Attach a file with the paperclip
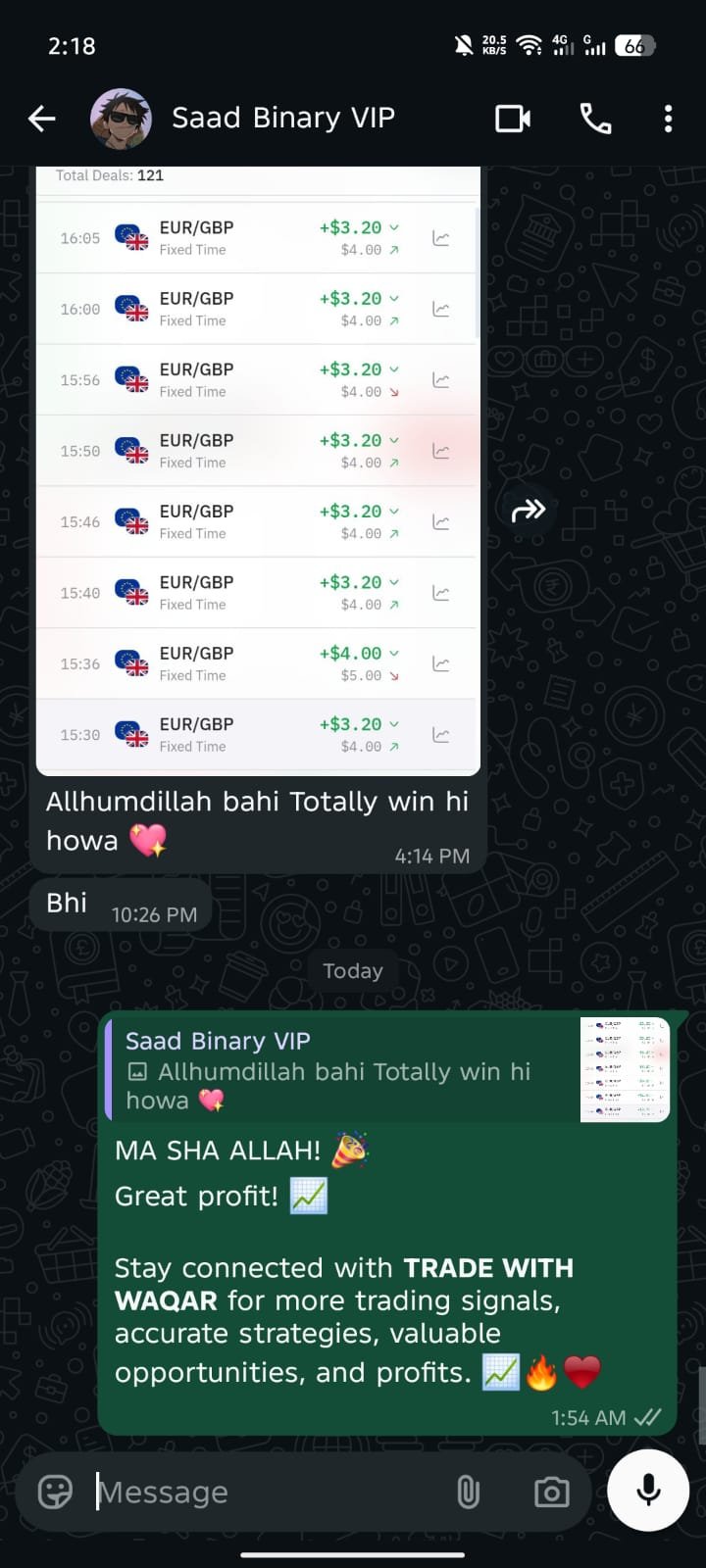This screenshot has height=1568, width=706. click(469, 1492)
